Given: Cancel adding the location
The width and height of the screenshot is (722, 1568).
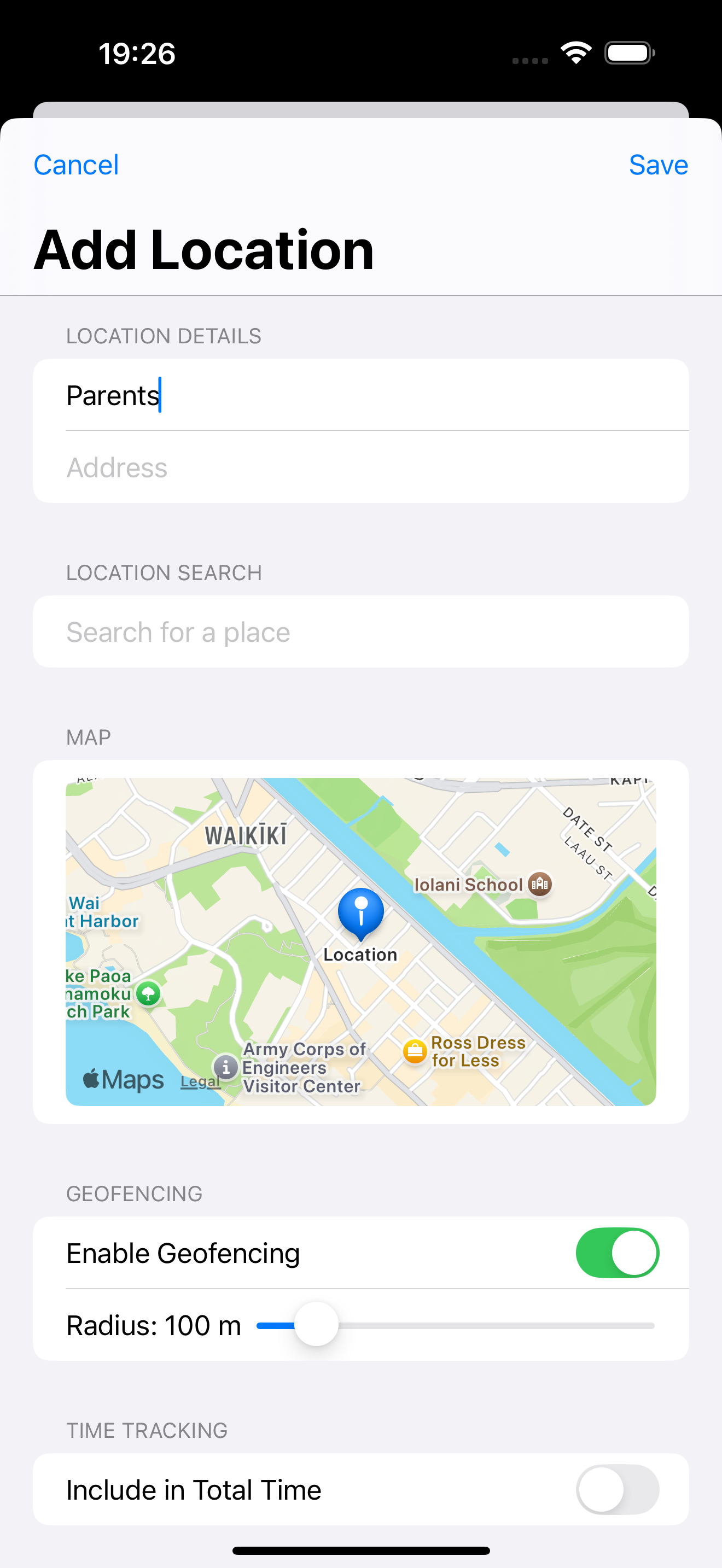Looking at the screenshot, I should coord(76,165).
